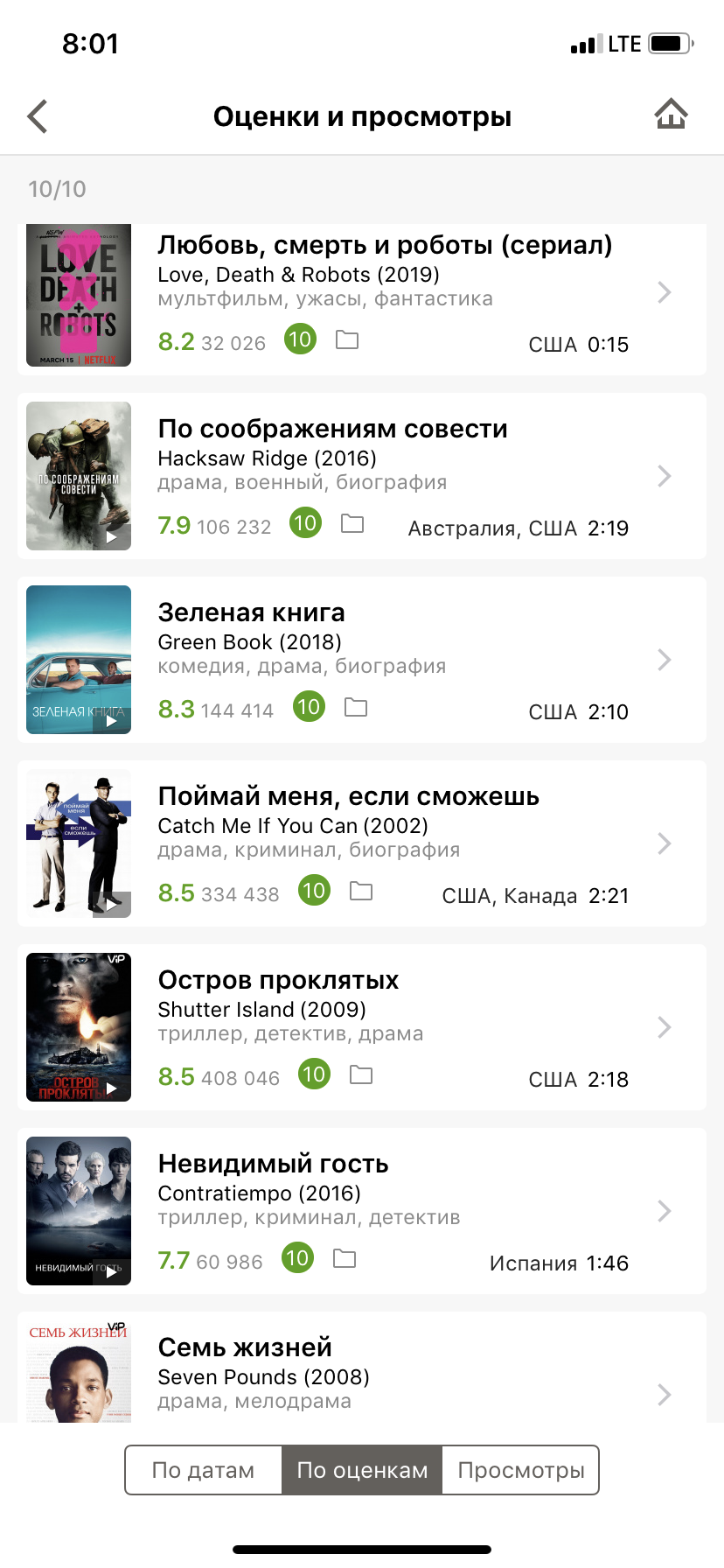724x1568 pixels.
Task: Open the home icon in header
Action: (671, 115)
